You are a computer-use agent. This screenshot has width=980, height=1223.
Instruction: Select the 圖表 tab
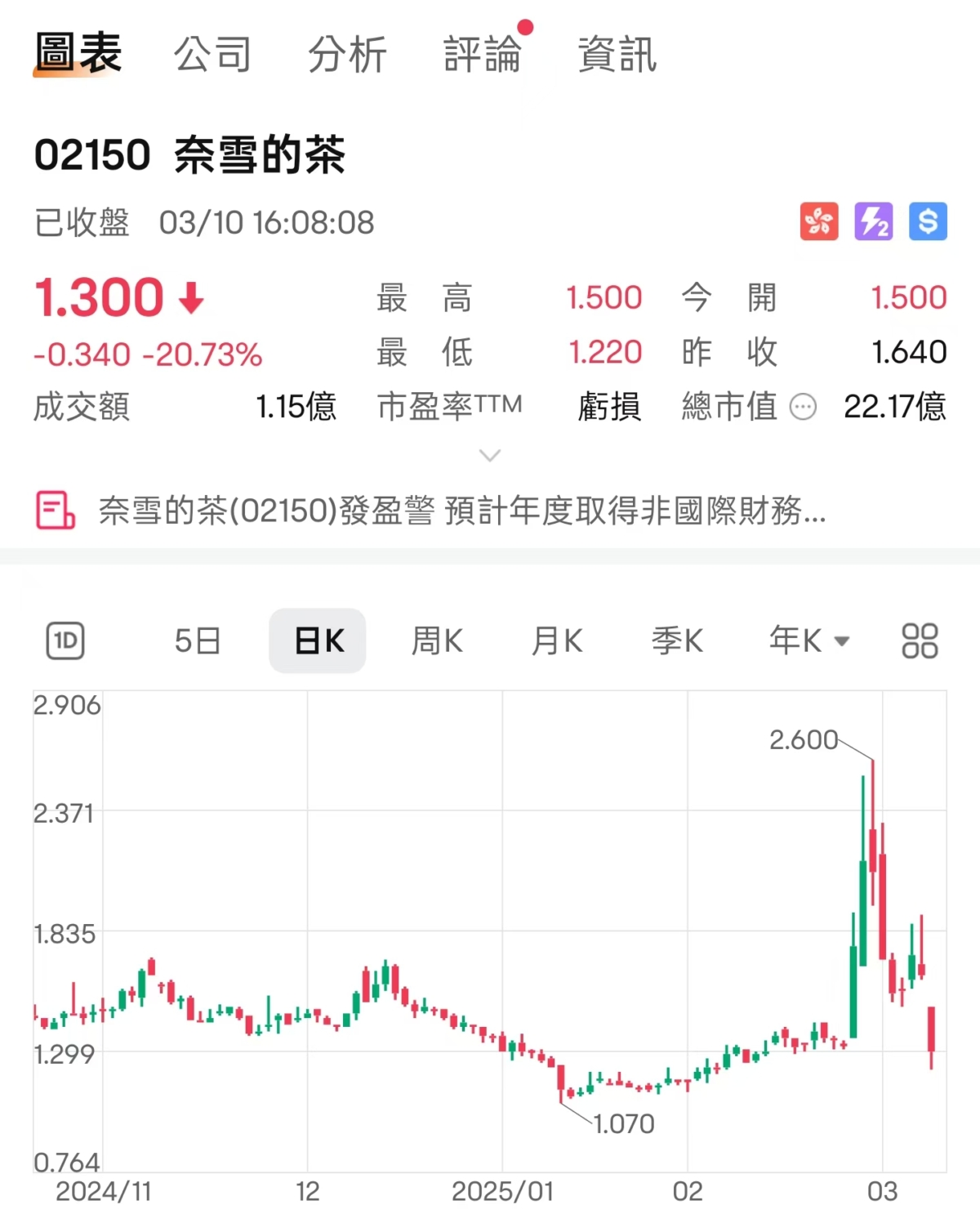pyautogui.click(x=78, y=55)
